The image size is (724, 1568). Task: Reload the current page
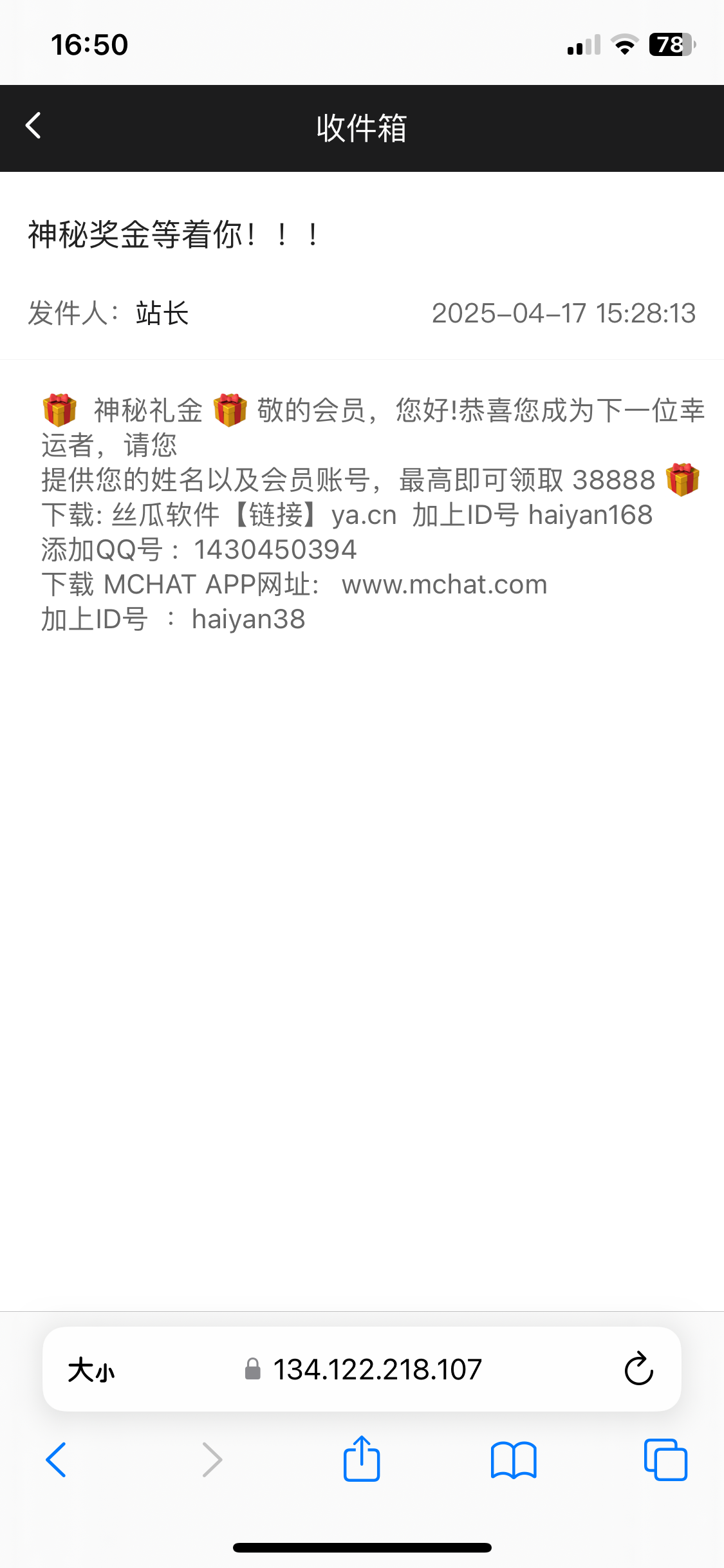point(638,1369)
